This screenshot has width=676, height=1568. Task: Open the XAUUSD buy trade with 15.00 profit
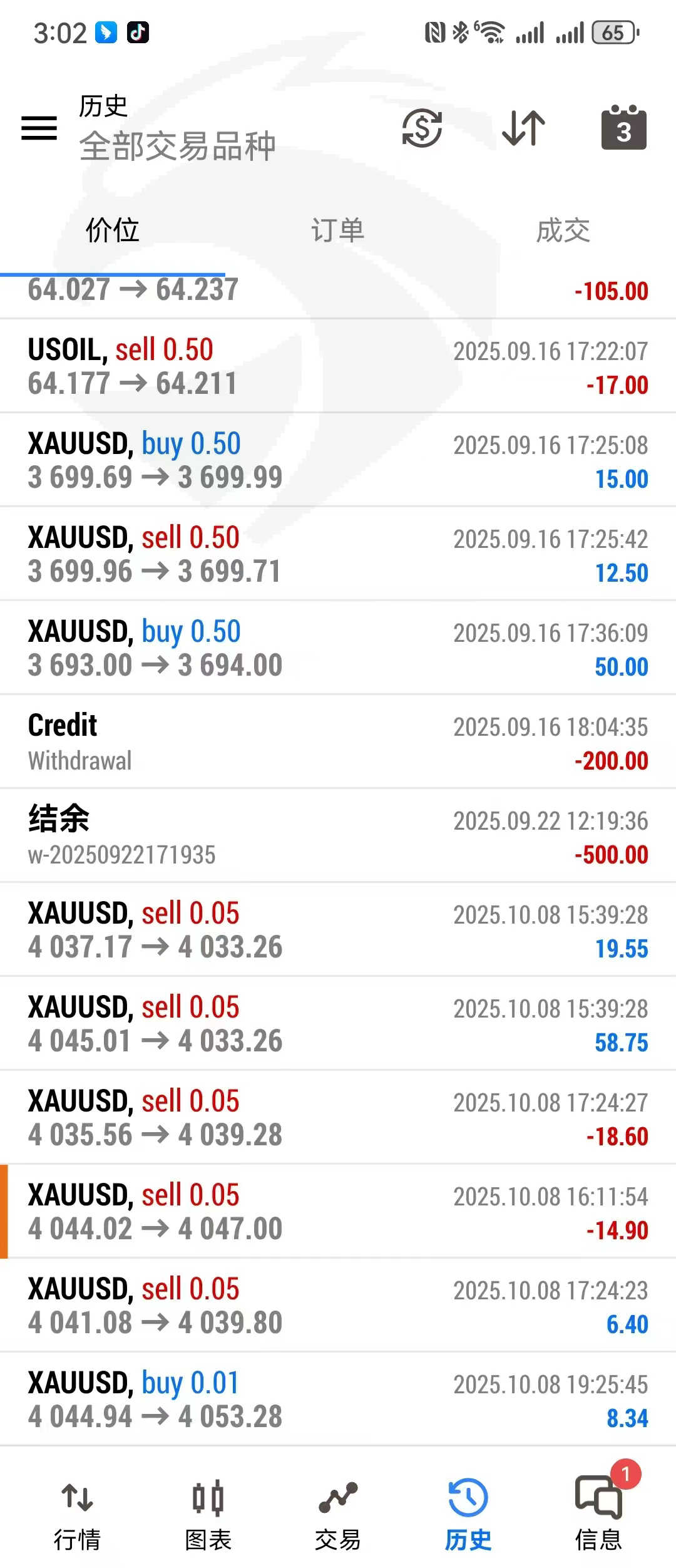[x=338, y=460]
